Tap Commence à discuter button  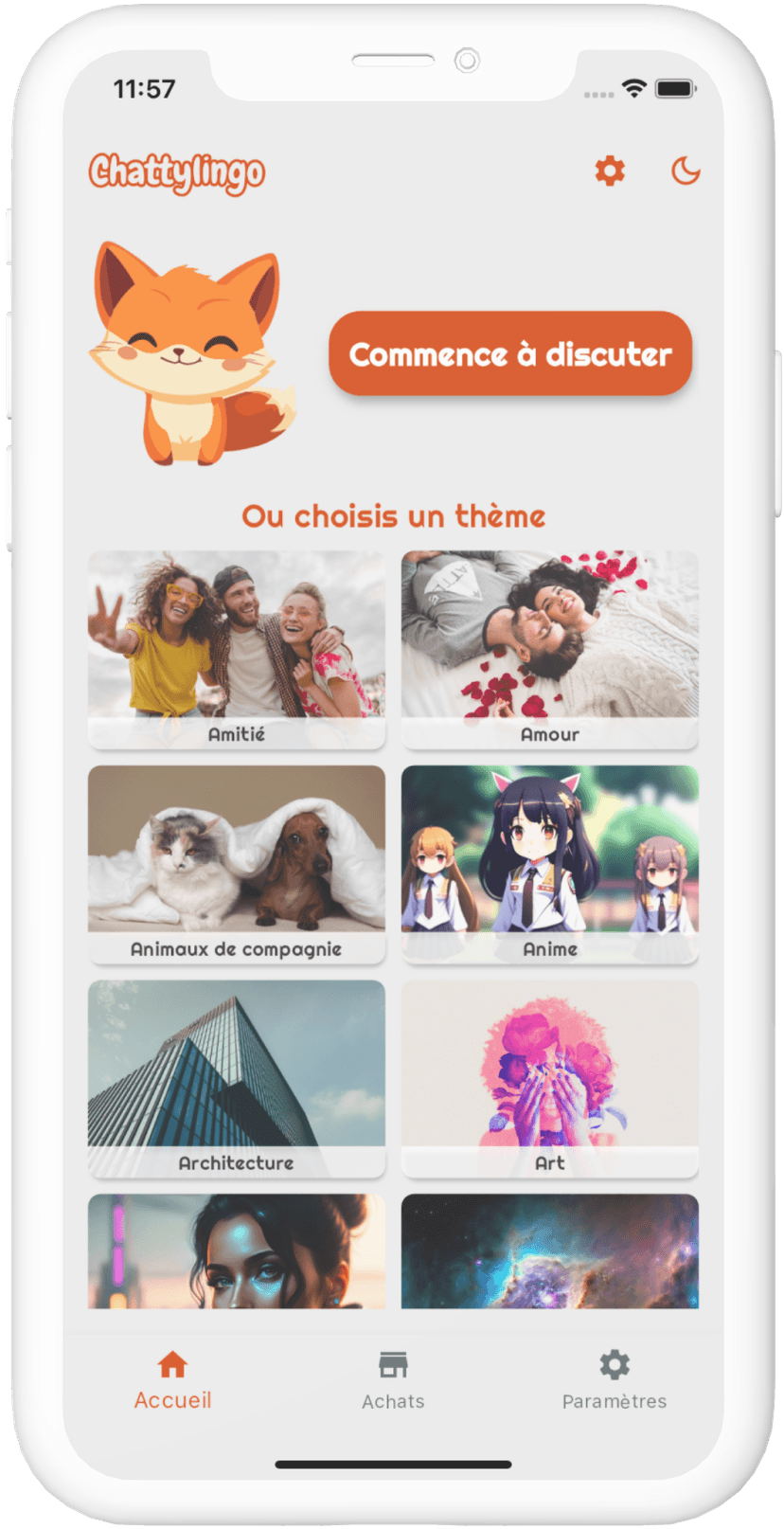coord(510,353)
